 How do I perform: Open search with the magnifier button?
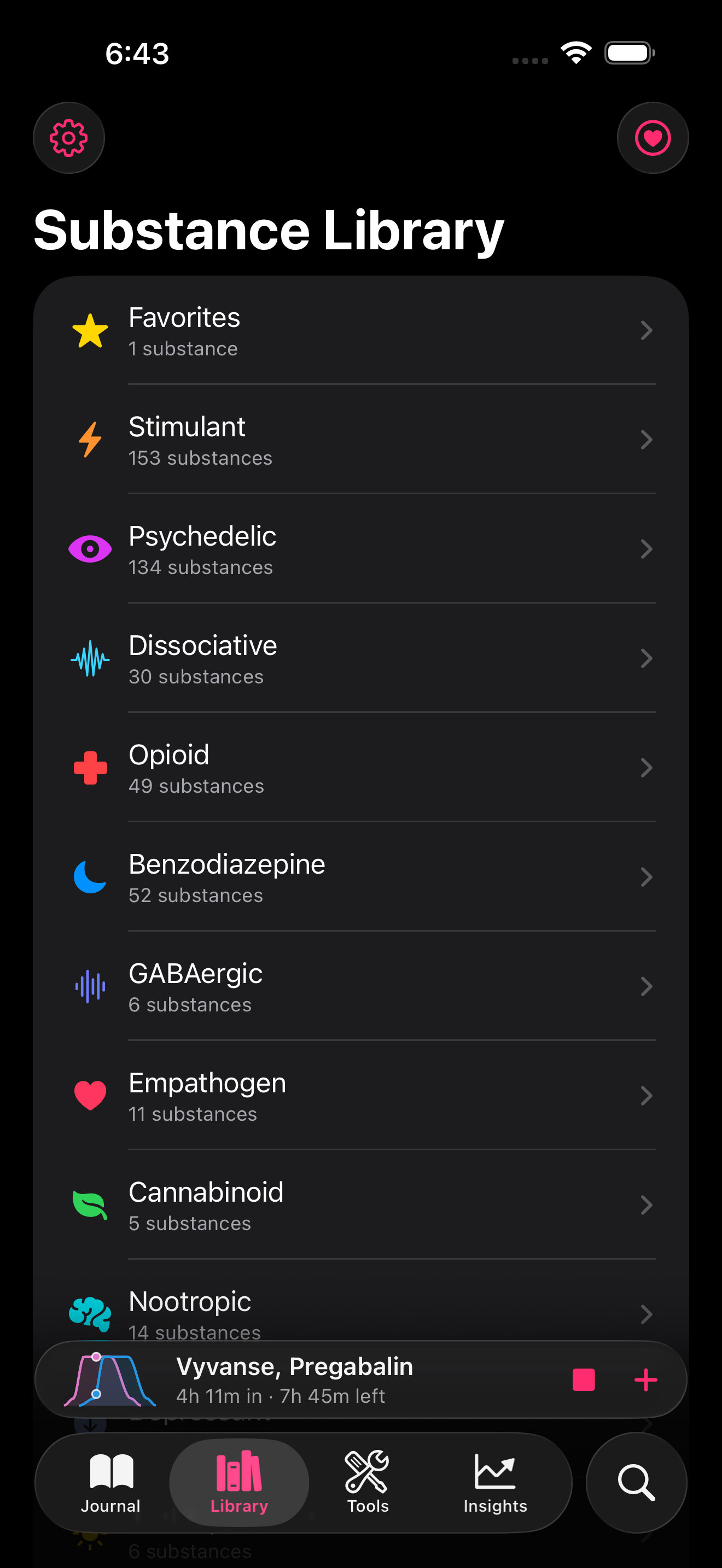(636, 1483)
